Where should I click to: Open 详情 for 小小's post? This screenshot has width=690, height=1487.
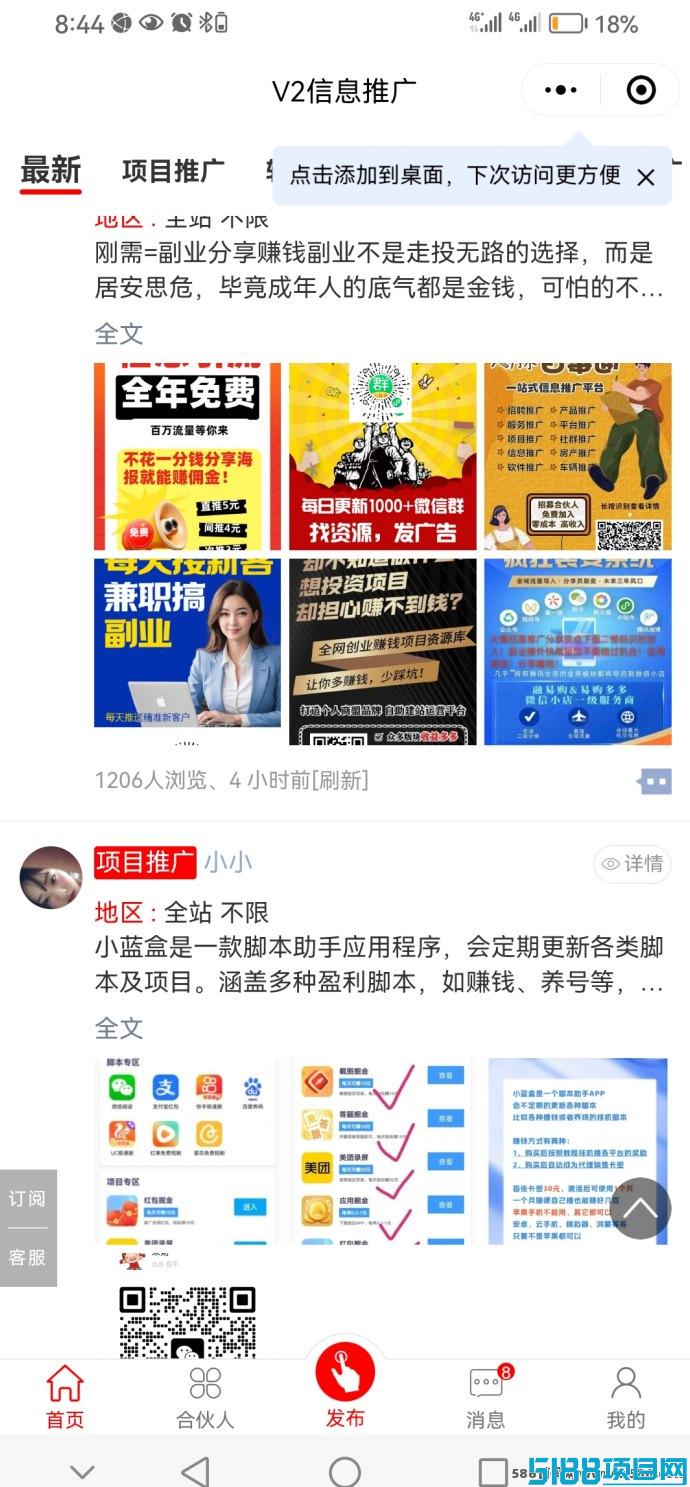click(x=632, y=864)
